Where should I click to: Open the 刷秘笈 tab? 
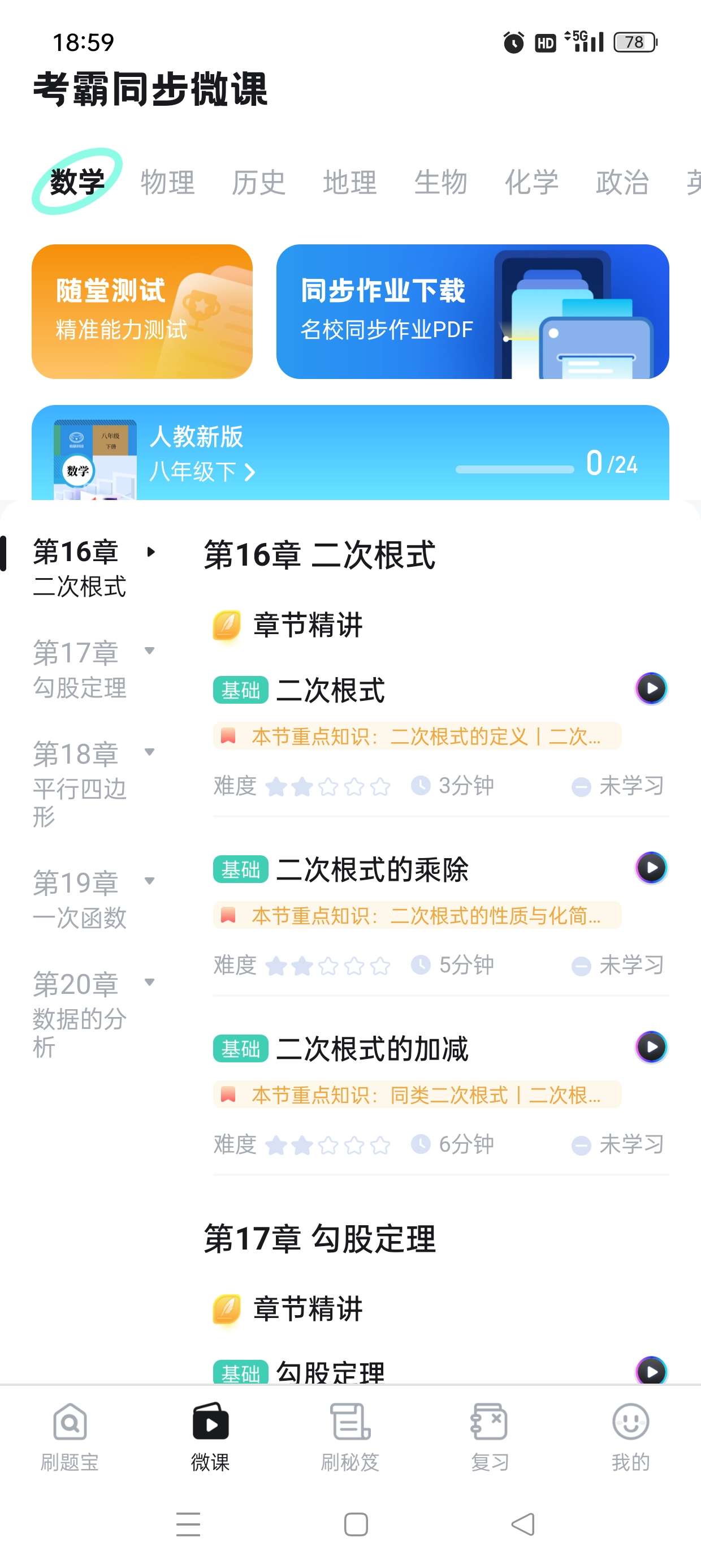[350, 1437]
